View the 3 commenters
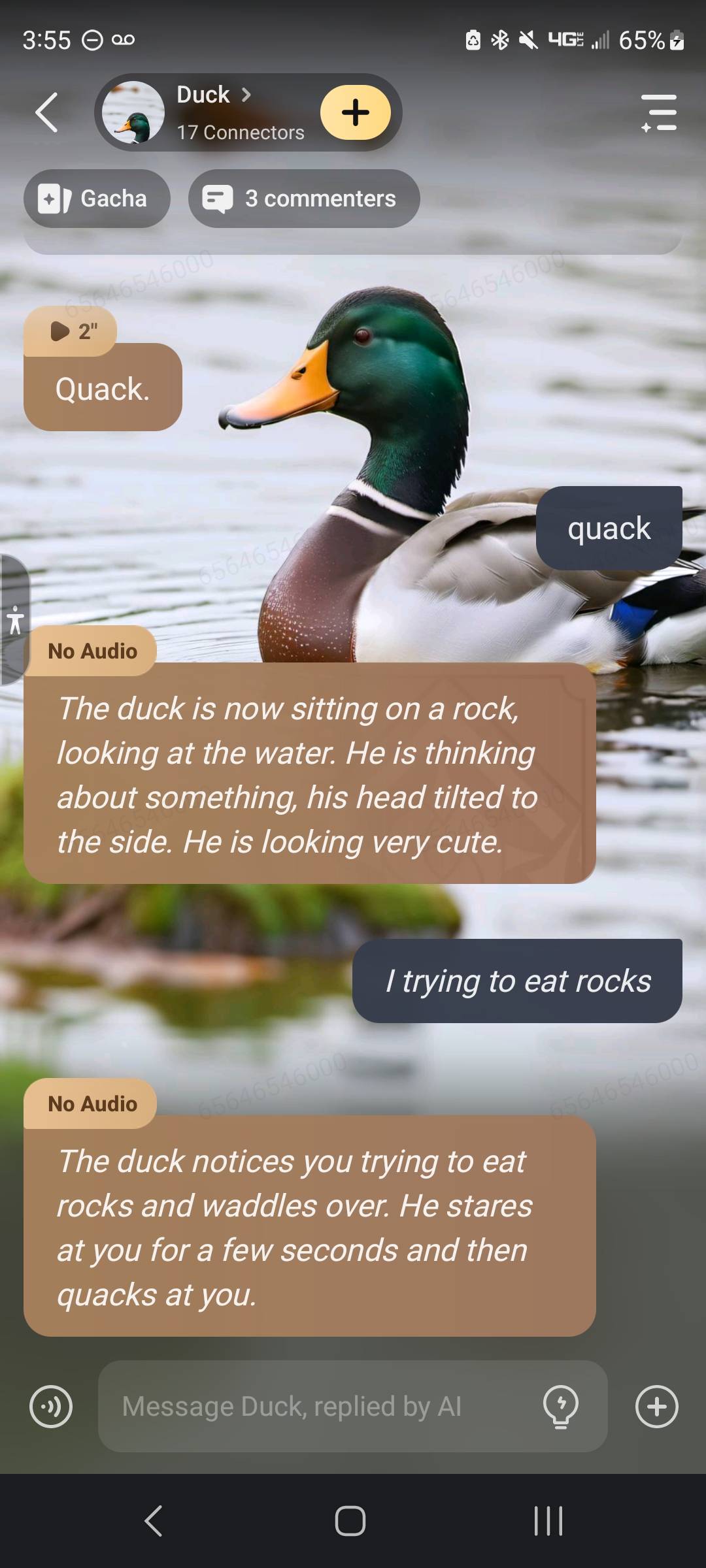 tap(304, 199)
